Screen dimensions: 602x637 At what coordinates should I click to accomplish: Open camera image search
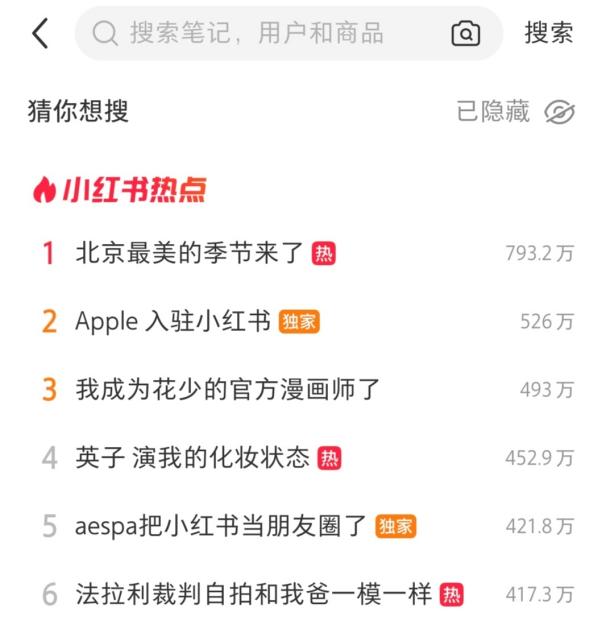point(465,34)
